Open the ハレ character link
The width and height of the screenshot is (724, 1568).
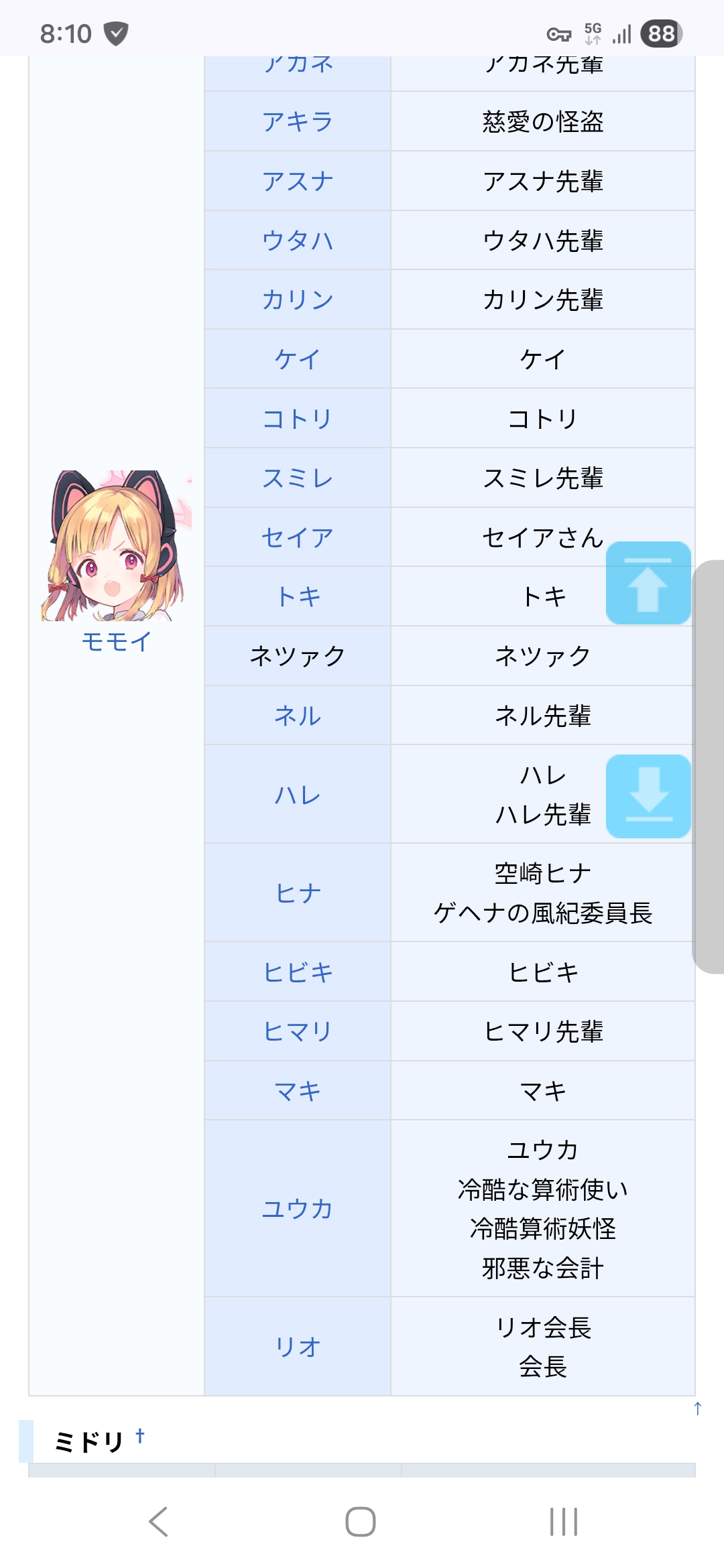[x=298, y=795]
